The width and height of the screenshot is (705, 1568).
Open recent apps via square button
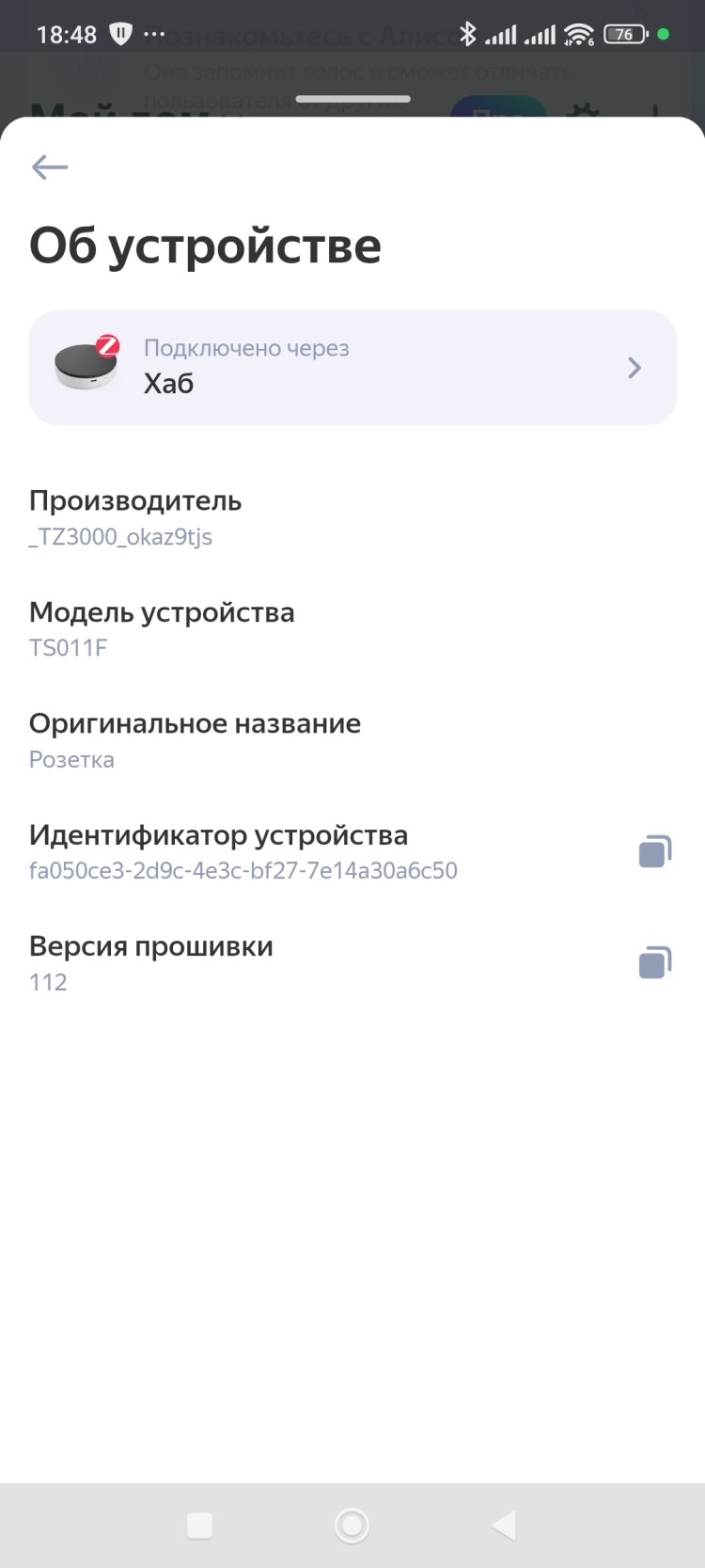tap(200, 1526)
